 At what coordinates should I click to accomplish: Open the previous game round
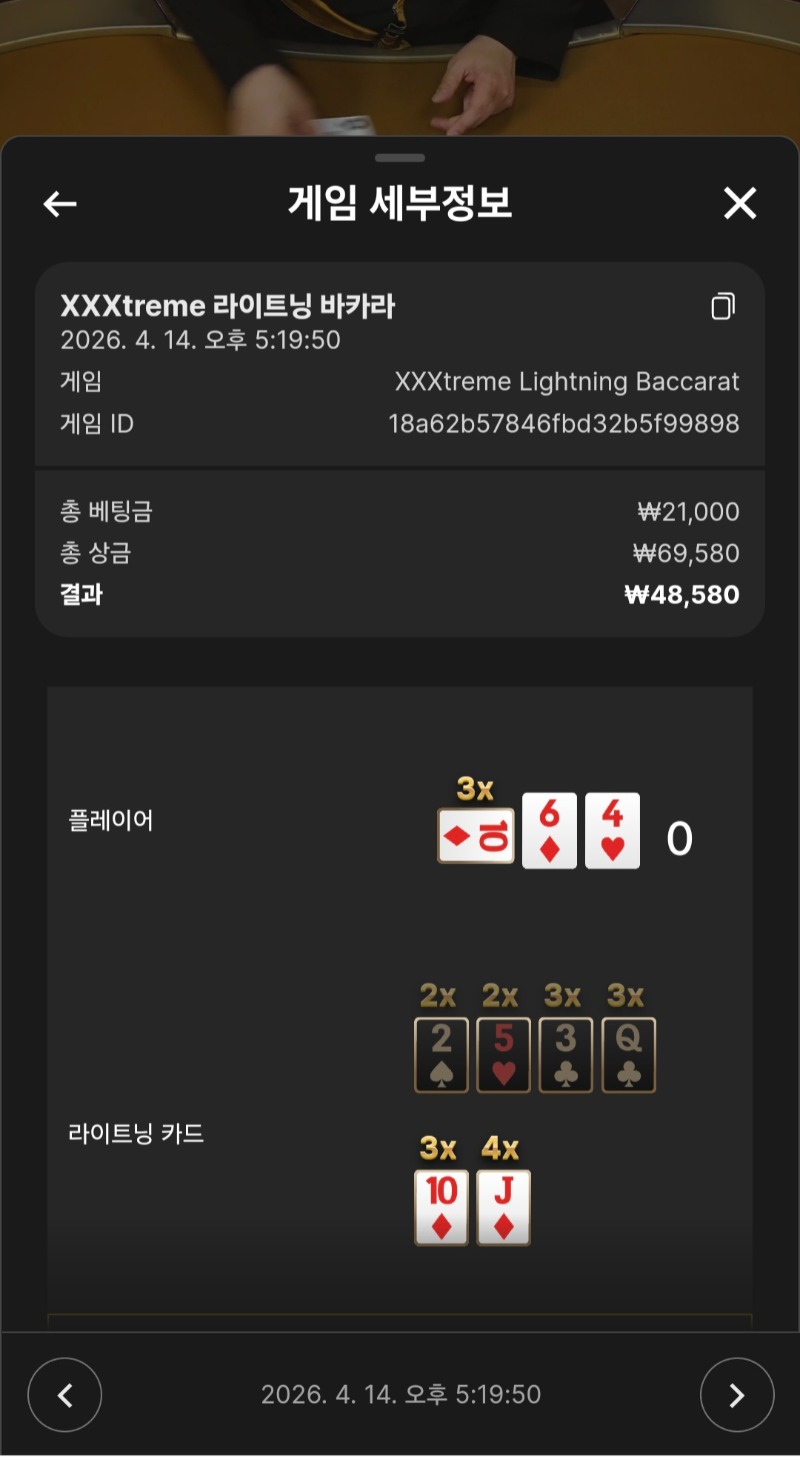pos(65,1395)
